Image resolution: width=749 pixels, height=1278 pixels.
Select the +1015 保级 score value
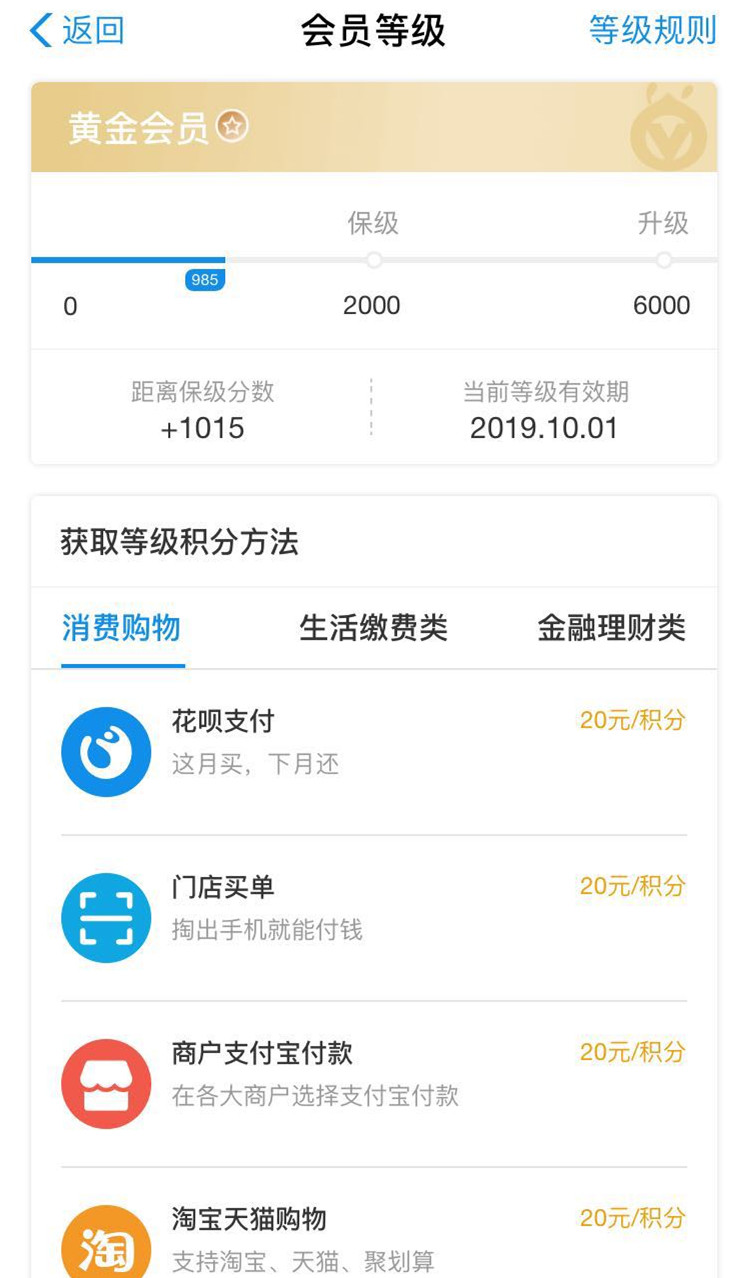[x=200, y=429]
